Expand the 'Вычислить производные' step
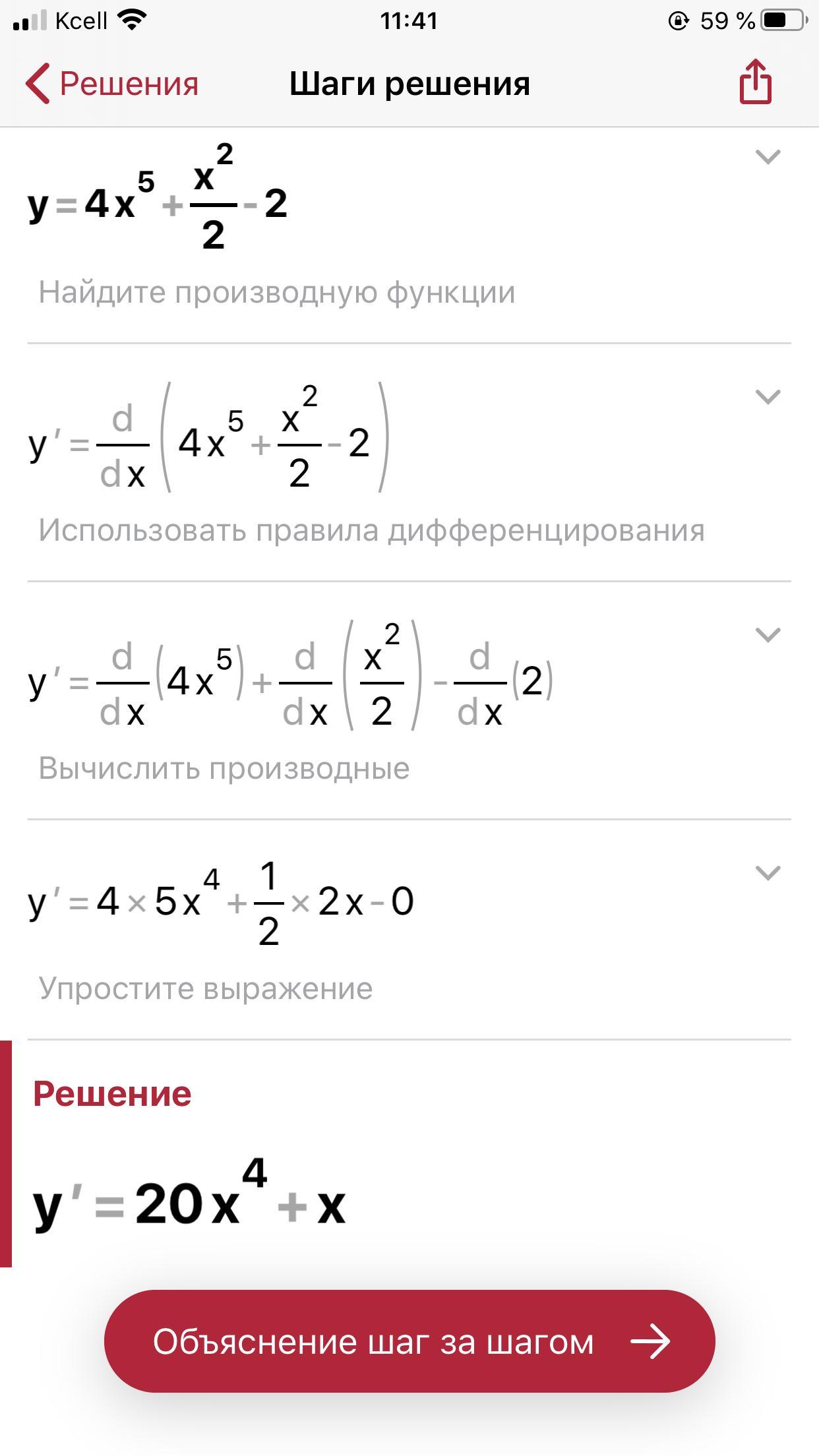Viewport: 819px width, 1456px height. pyautogui.click(x=768, y=635)
